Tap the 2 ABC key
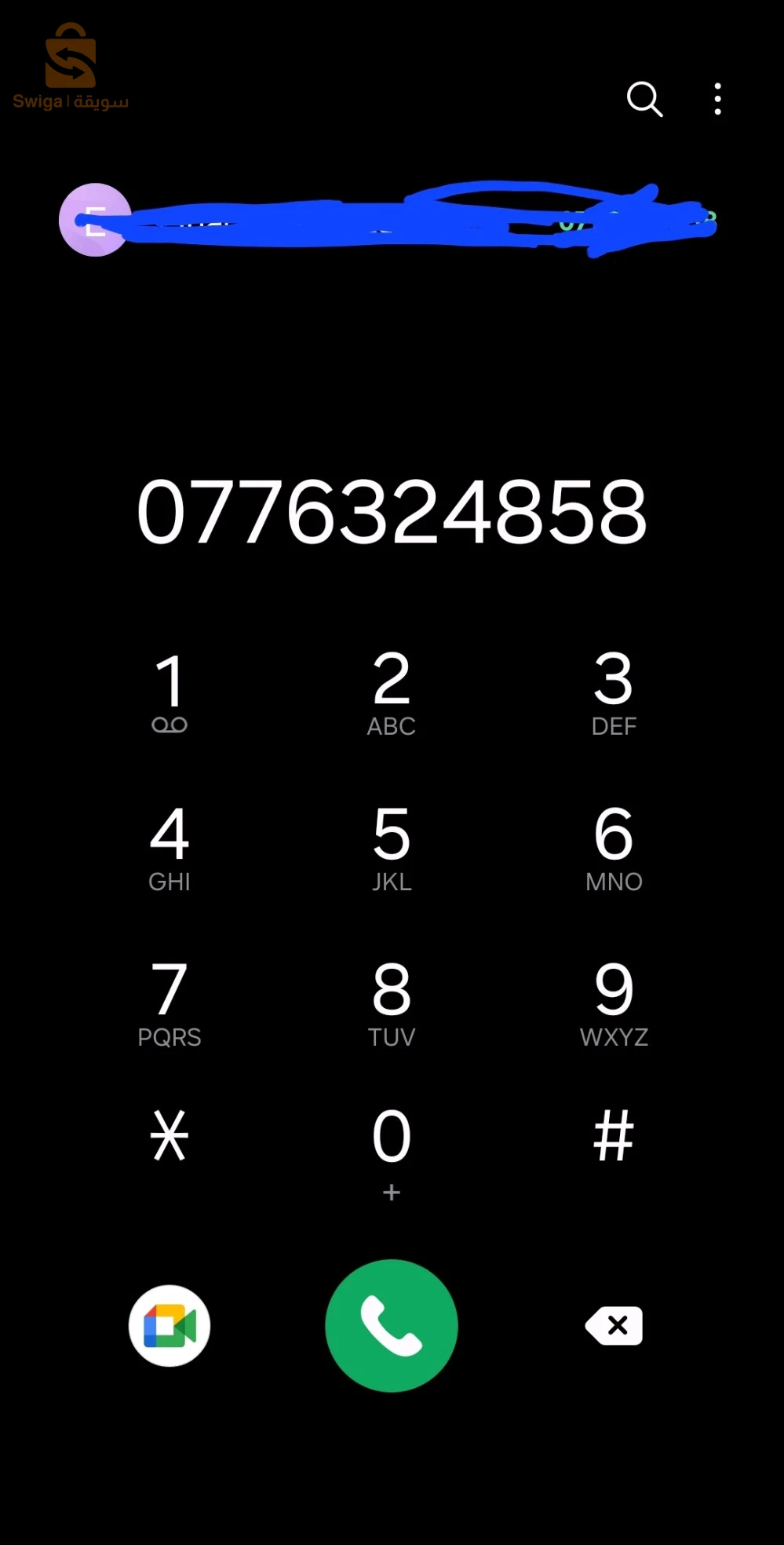 click(x=392, y=692)
